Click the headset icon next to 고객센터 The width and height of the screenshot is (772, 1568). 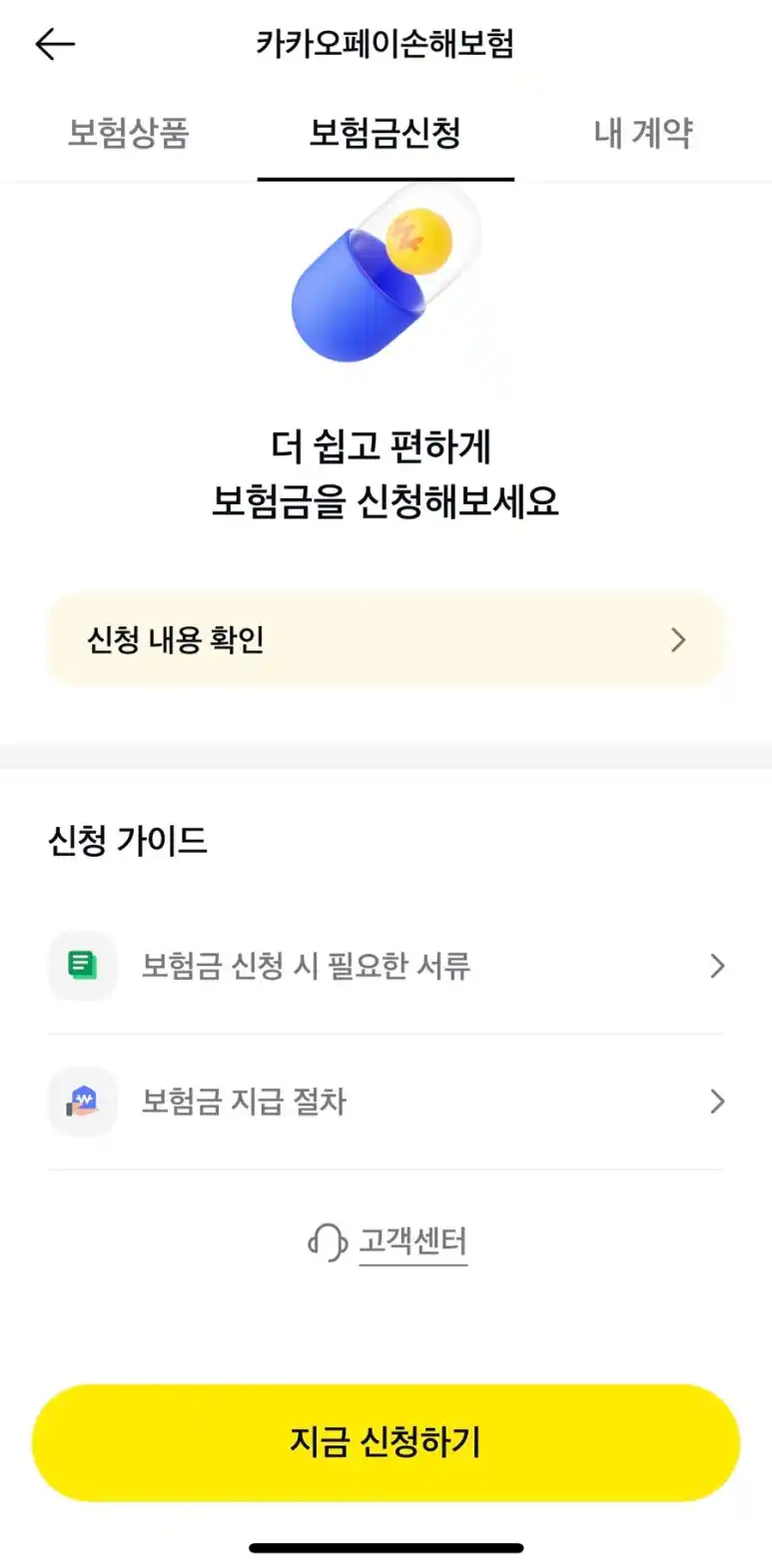pos(325,1241)
